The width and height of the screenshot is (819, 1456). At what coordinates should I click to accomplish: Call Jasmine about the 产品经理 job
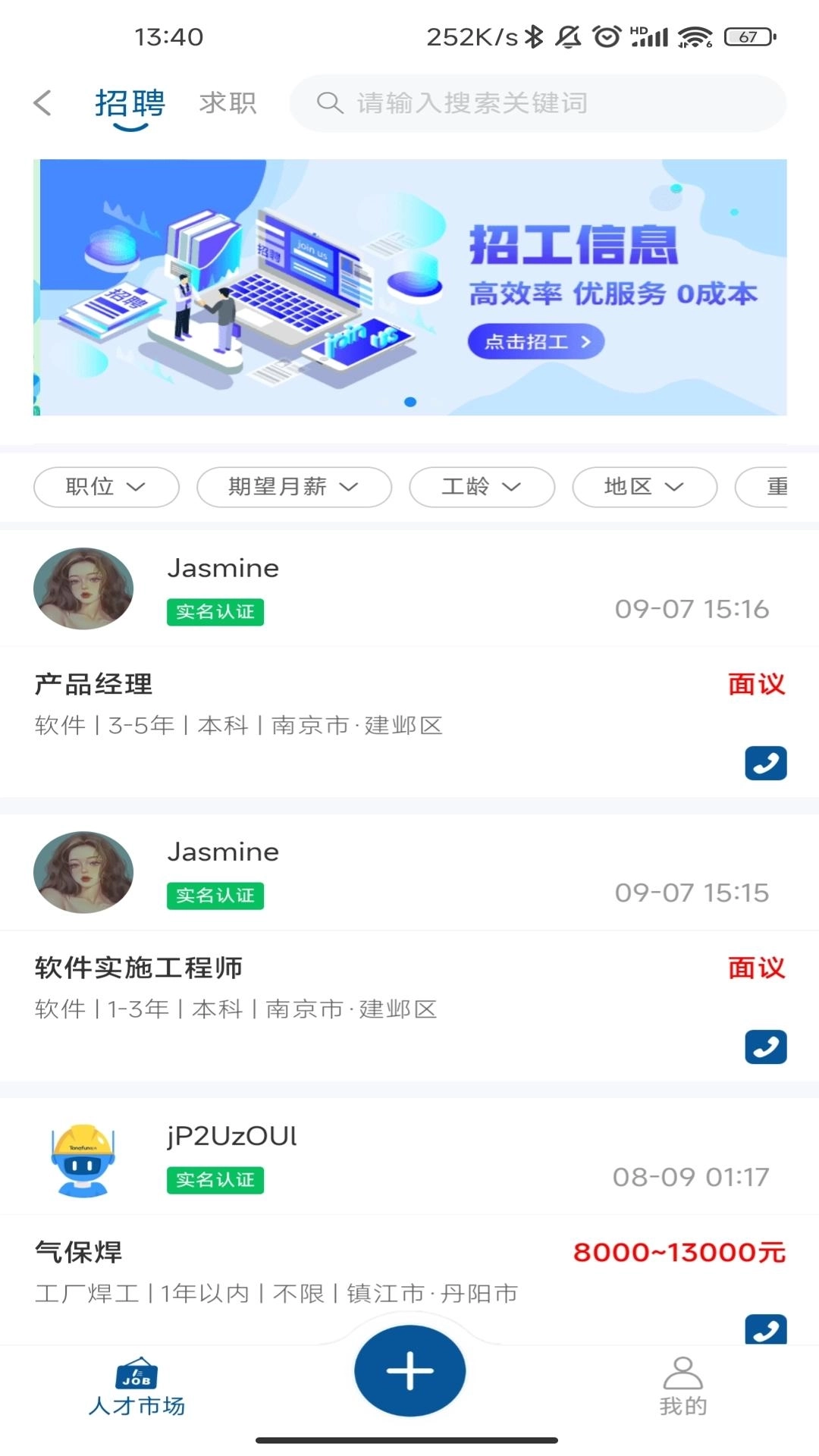coord(766,764)
